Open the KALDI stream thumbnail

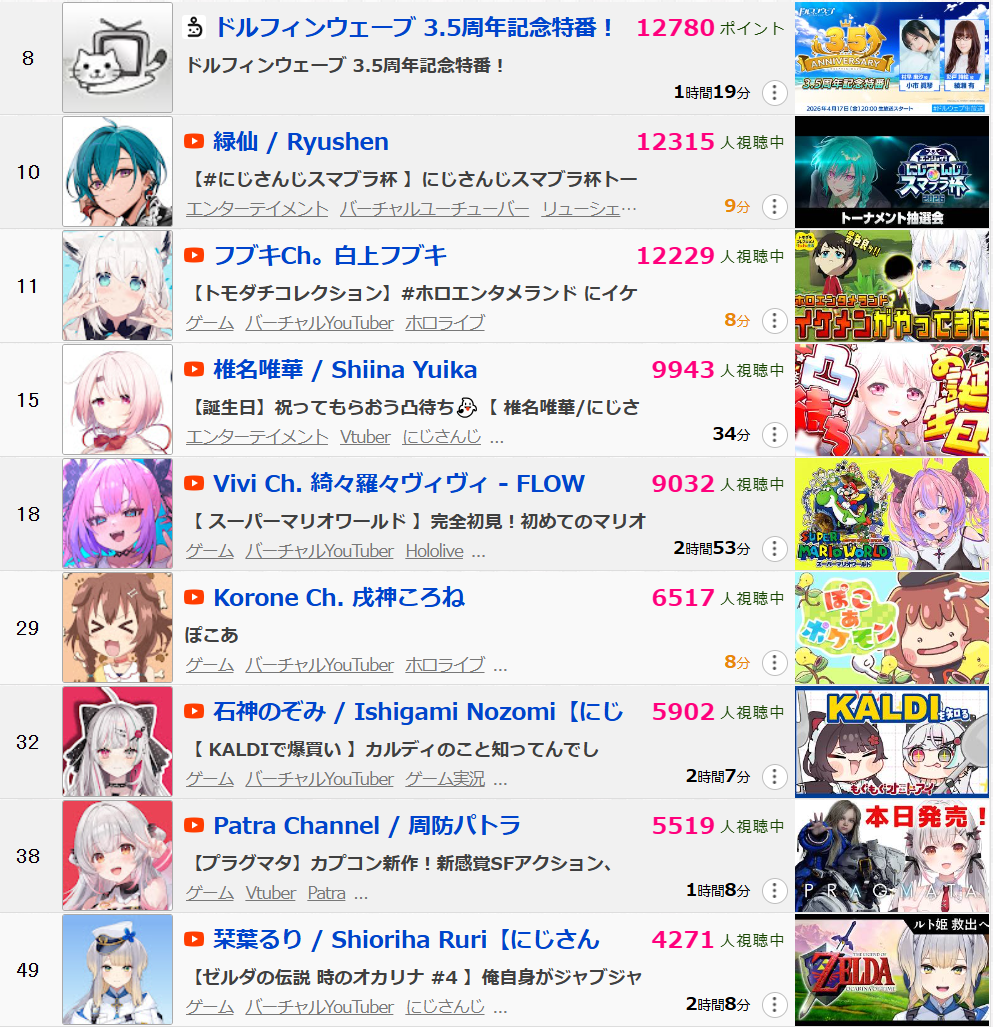click(891, 742)
